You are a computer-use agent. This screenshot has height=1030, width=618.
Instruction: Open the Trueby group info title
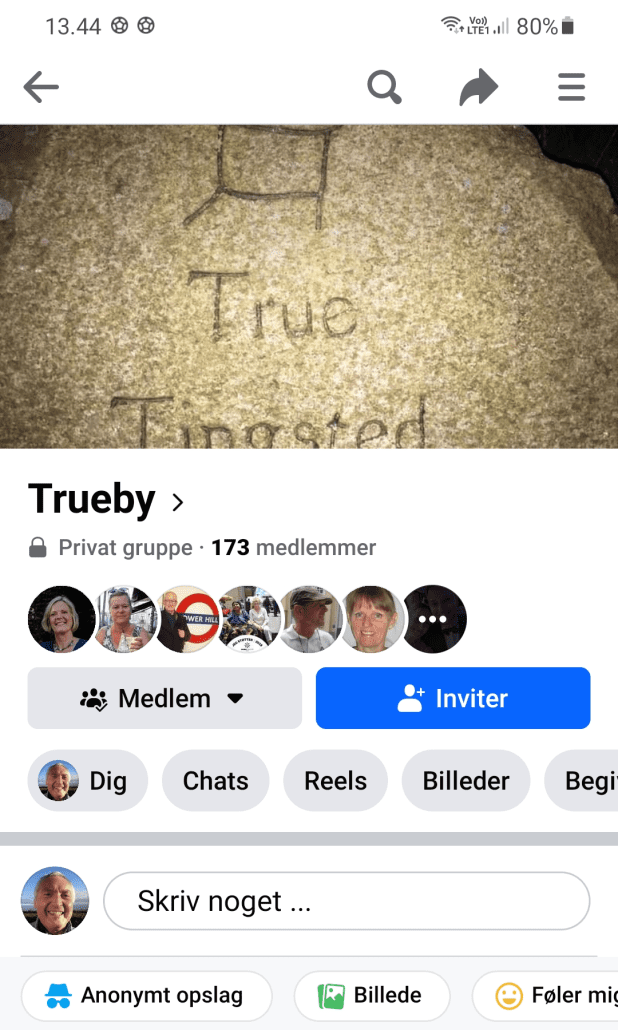[x=106, y=499]
